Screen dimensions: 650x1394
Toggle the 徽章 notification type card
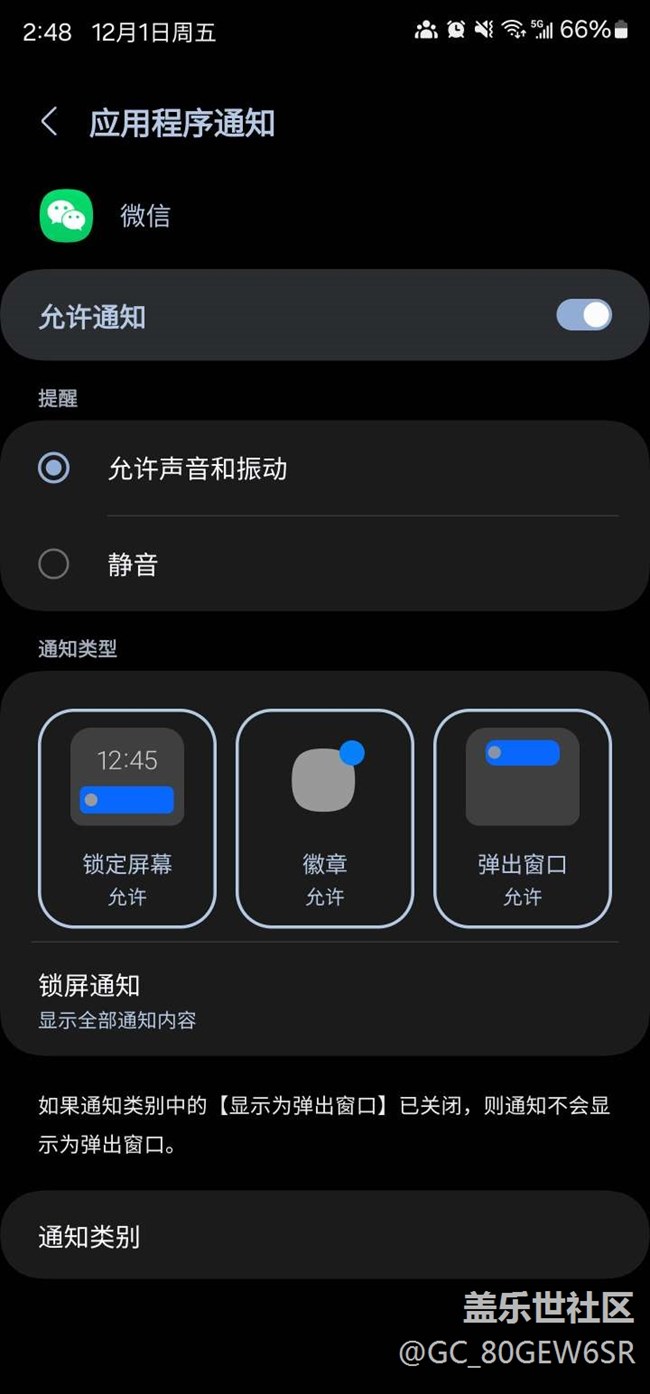point(325,818)
